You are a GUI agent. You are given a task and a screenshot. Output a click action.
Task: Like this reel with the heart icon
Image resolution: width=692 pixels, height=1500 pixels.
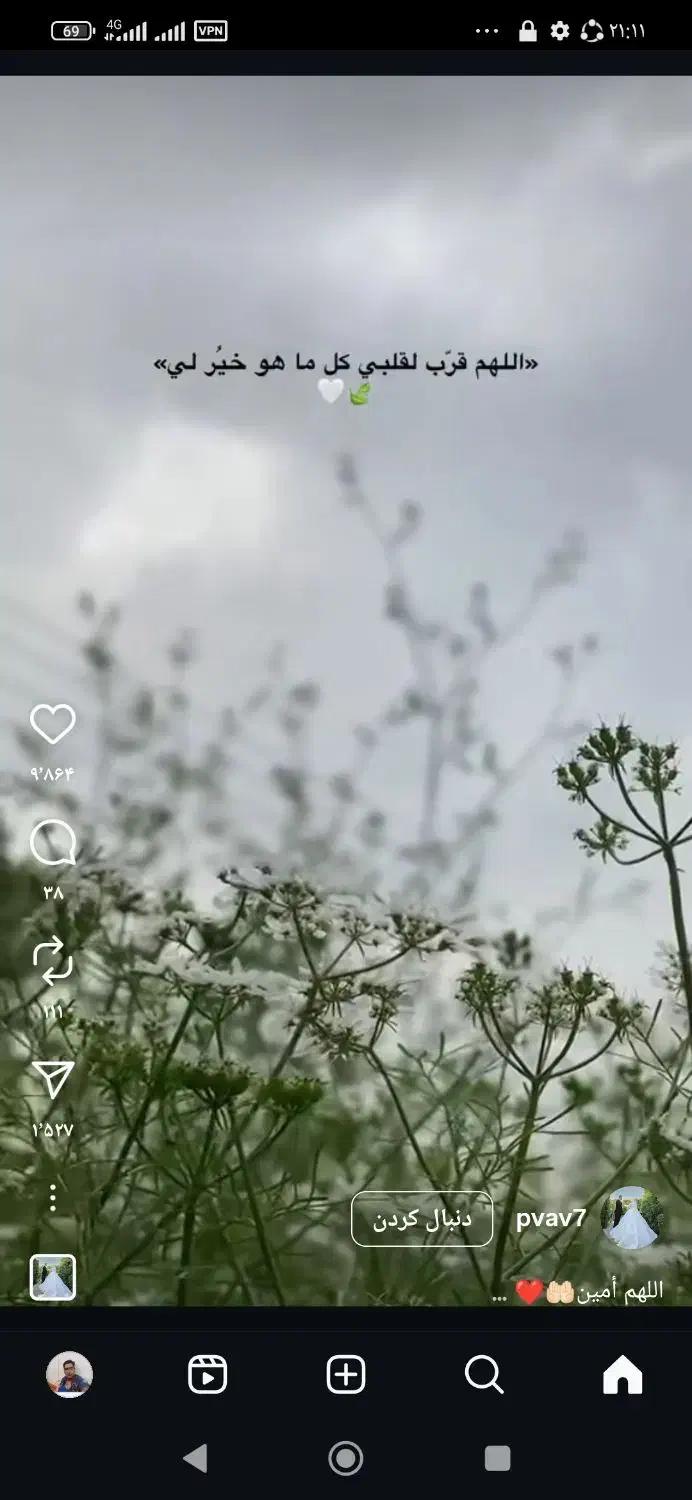click(53, 725)
